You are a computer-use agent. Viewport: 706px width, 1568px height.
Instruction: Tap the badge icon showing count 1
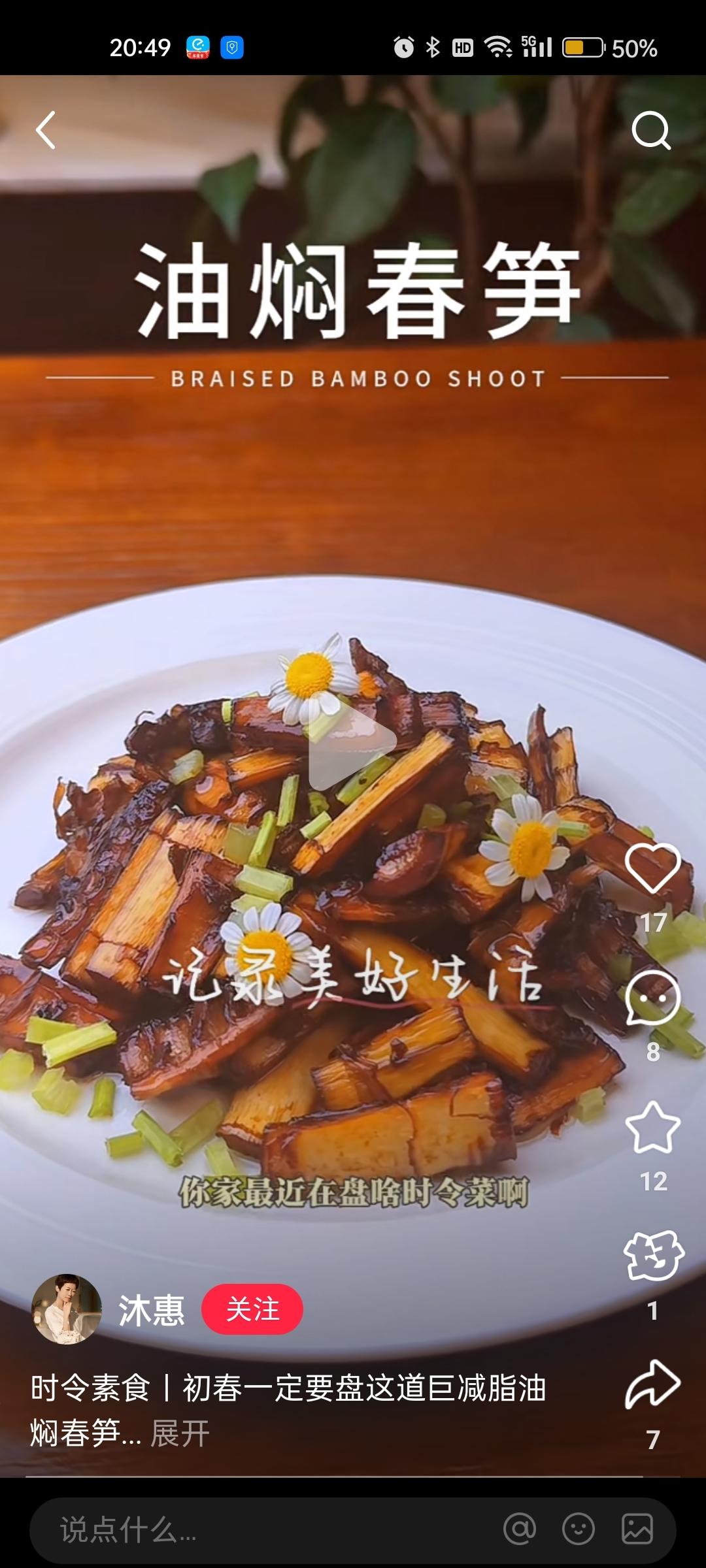pos(653,1256)
